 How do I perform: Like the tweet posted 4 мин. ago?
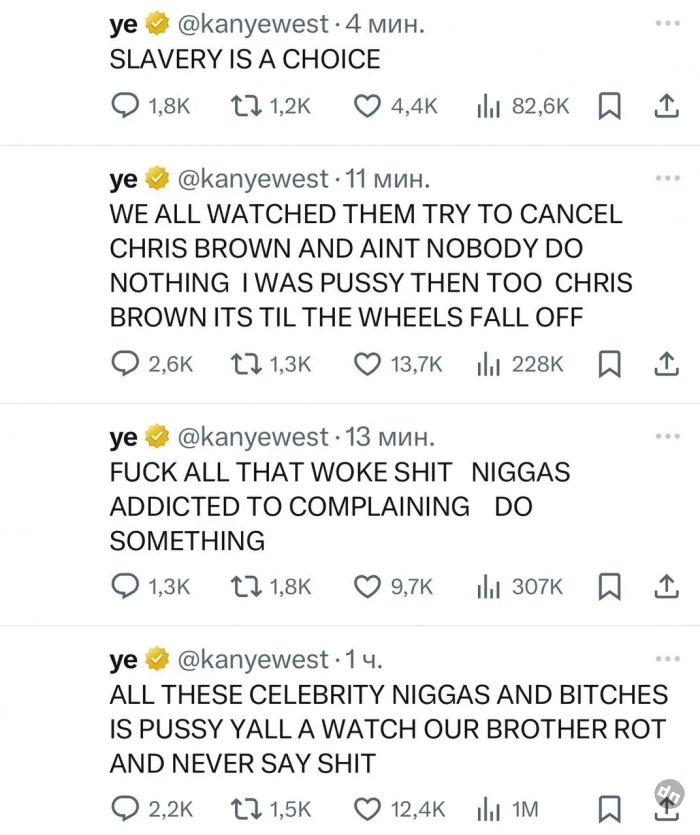tap(368, 107)
